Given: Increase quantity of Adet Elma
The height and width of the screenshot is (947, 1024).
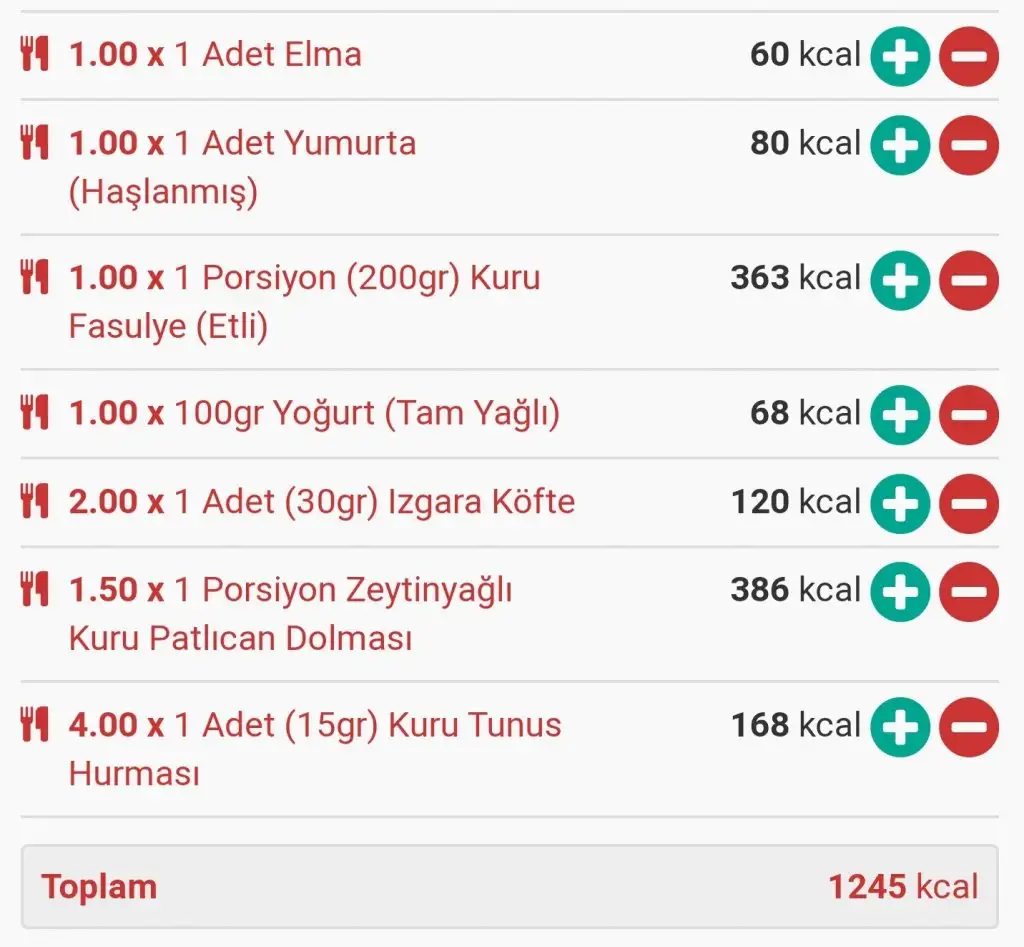Looking at the screenshot, I should (x=900, y=58).
